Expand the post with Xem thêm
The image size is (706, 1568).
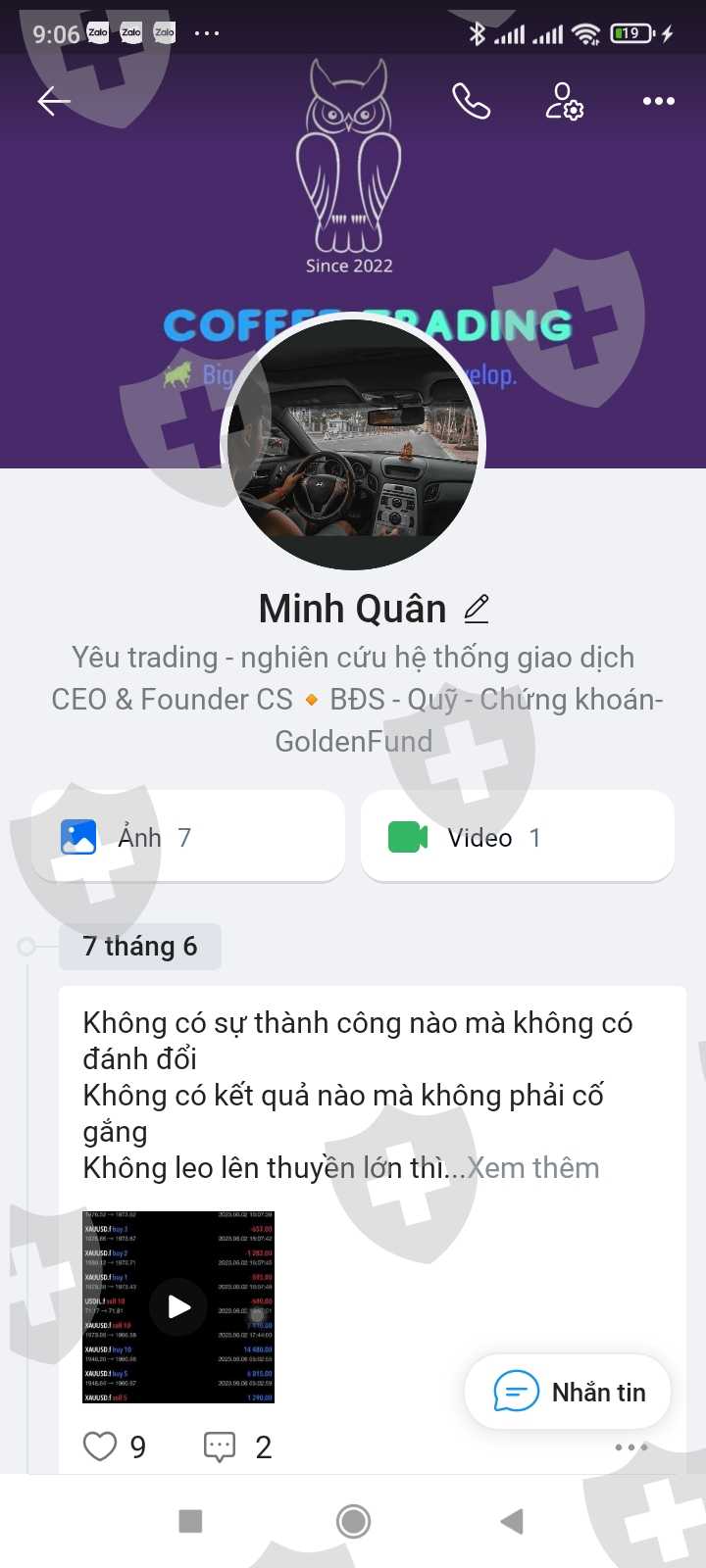(532, 1168)
